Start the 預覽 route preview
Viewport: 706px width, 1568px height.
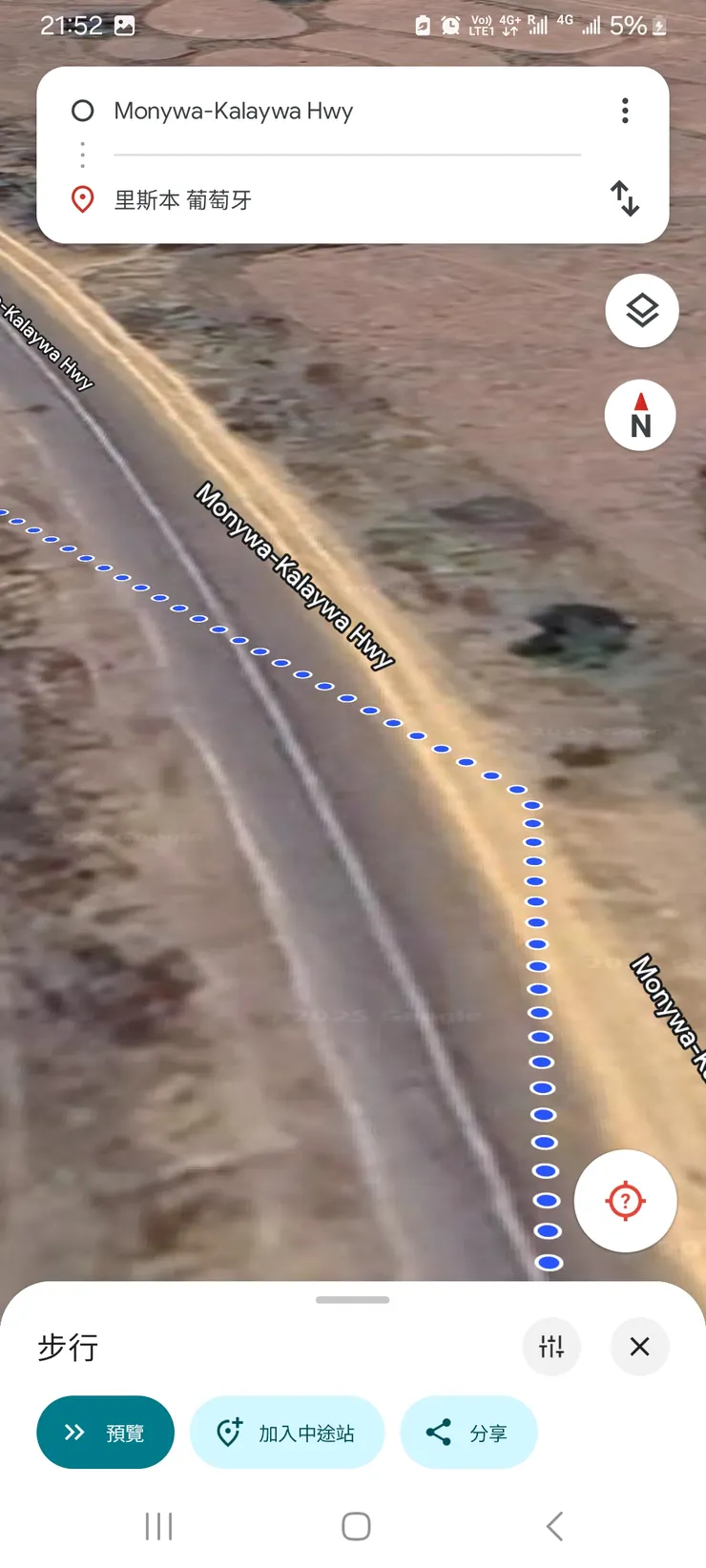click(x=105, y=1433)
